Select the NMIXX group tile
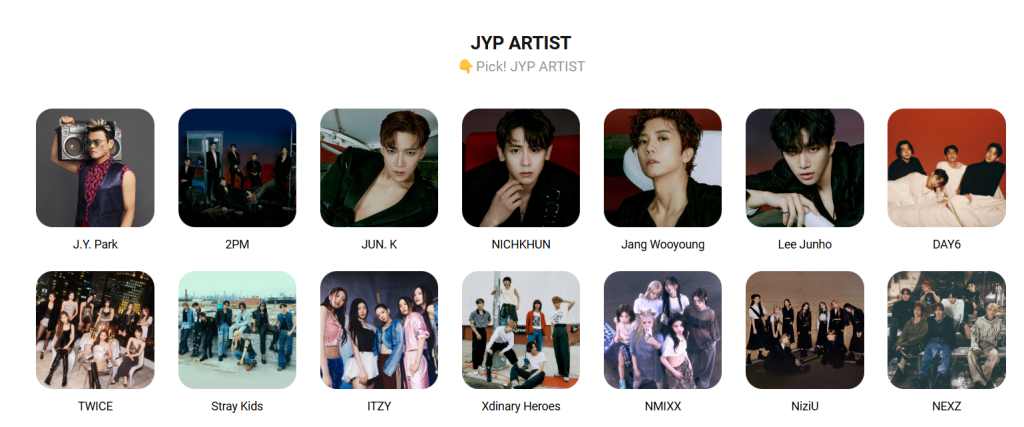This screenshot has height=427, width=1024. point(663,330)
